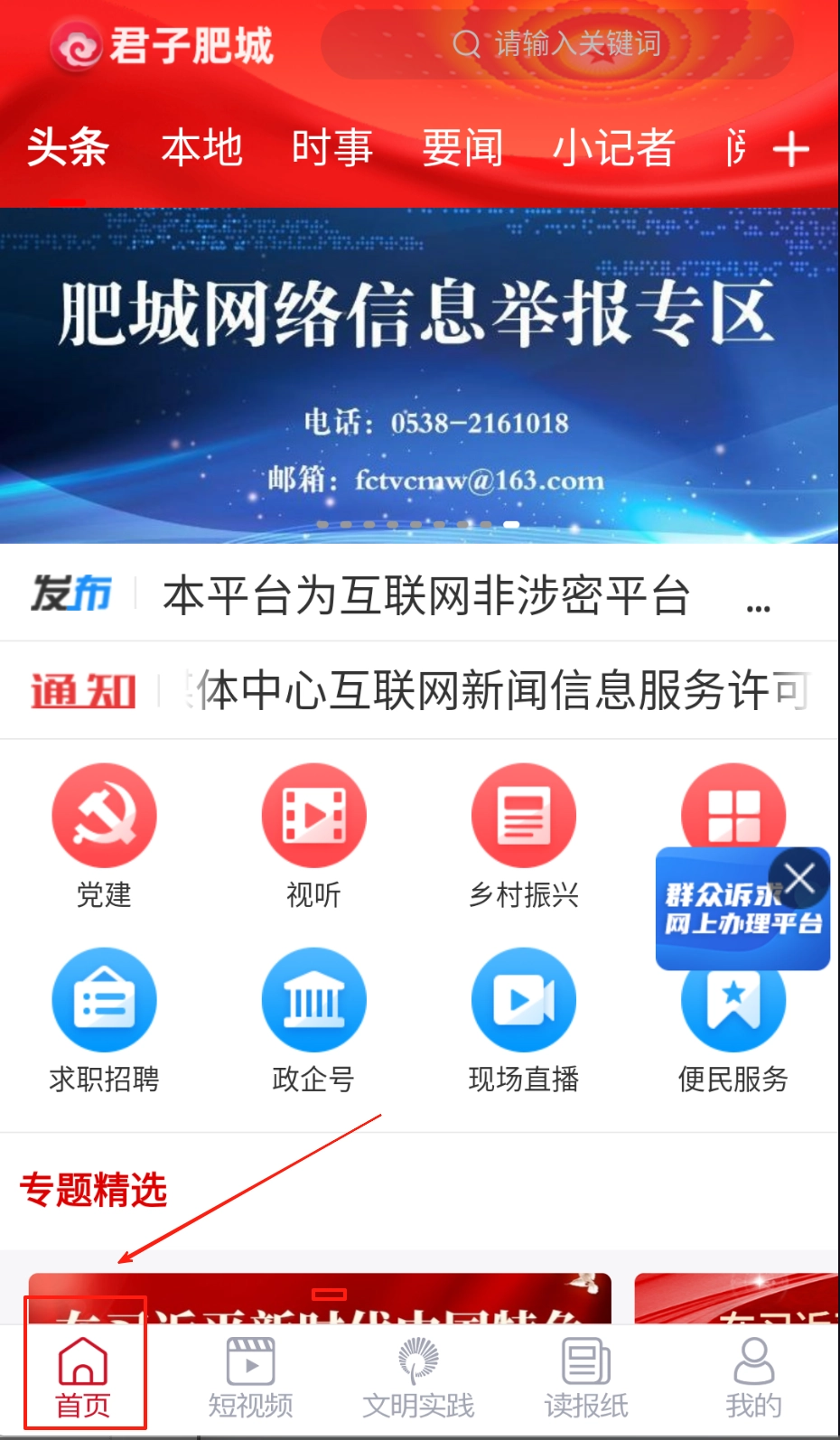Tap the search magnifier in search bar
Image resolution: width=840 pixels, height=1440 pixels.
(x=467, y=43)
